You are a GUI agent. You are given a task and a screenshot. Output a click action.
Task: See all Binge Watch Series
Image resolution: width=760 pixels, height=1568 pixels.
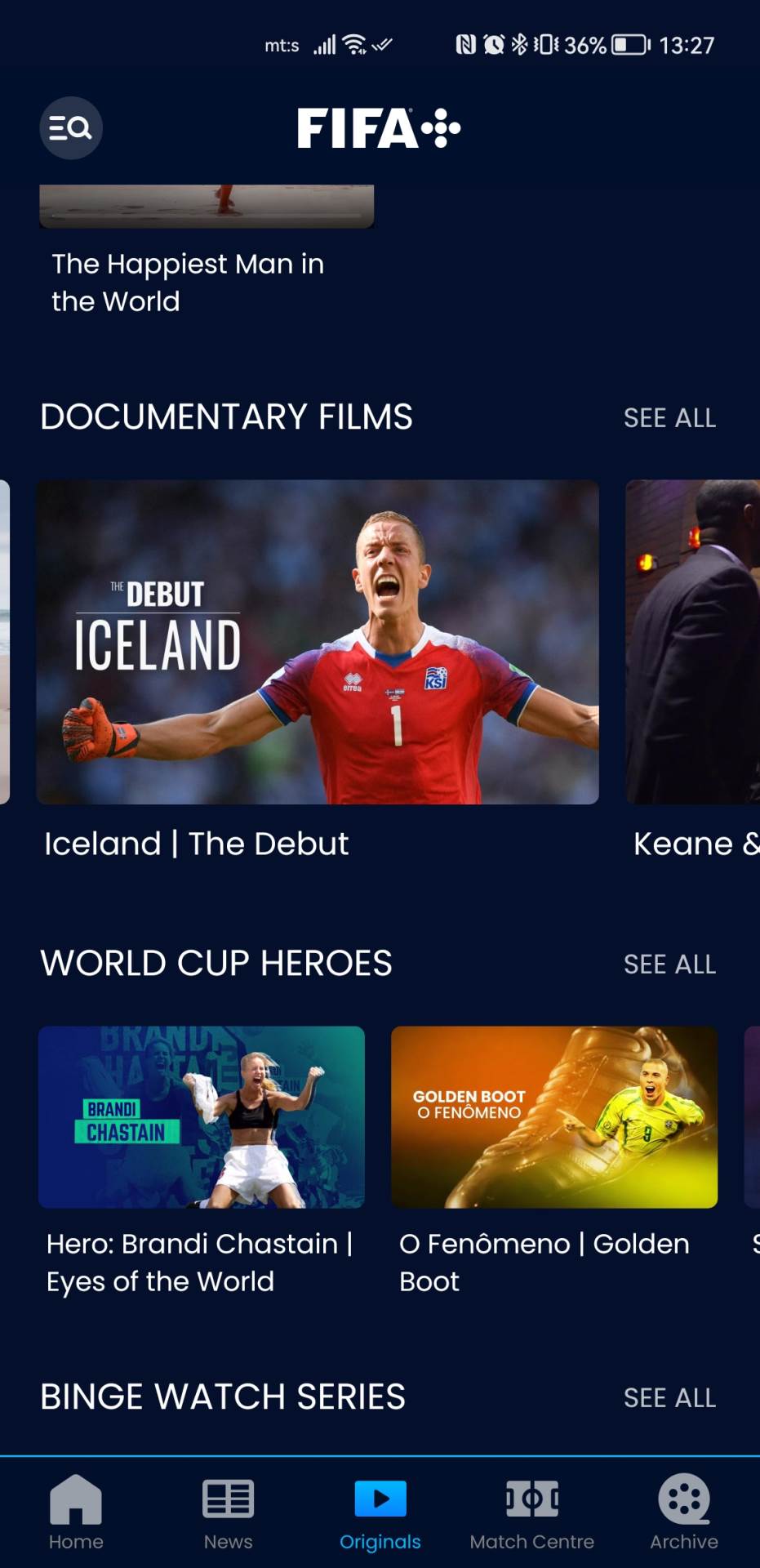click(x=669, y=1398)
